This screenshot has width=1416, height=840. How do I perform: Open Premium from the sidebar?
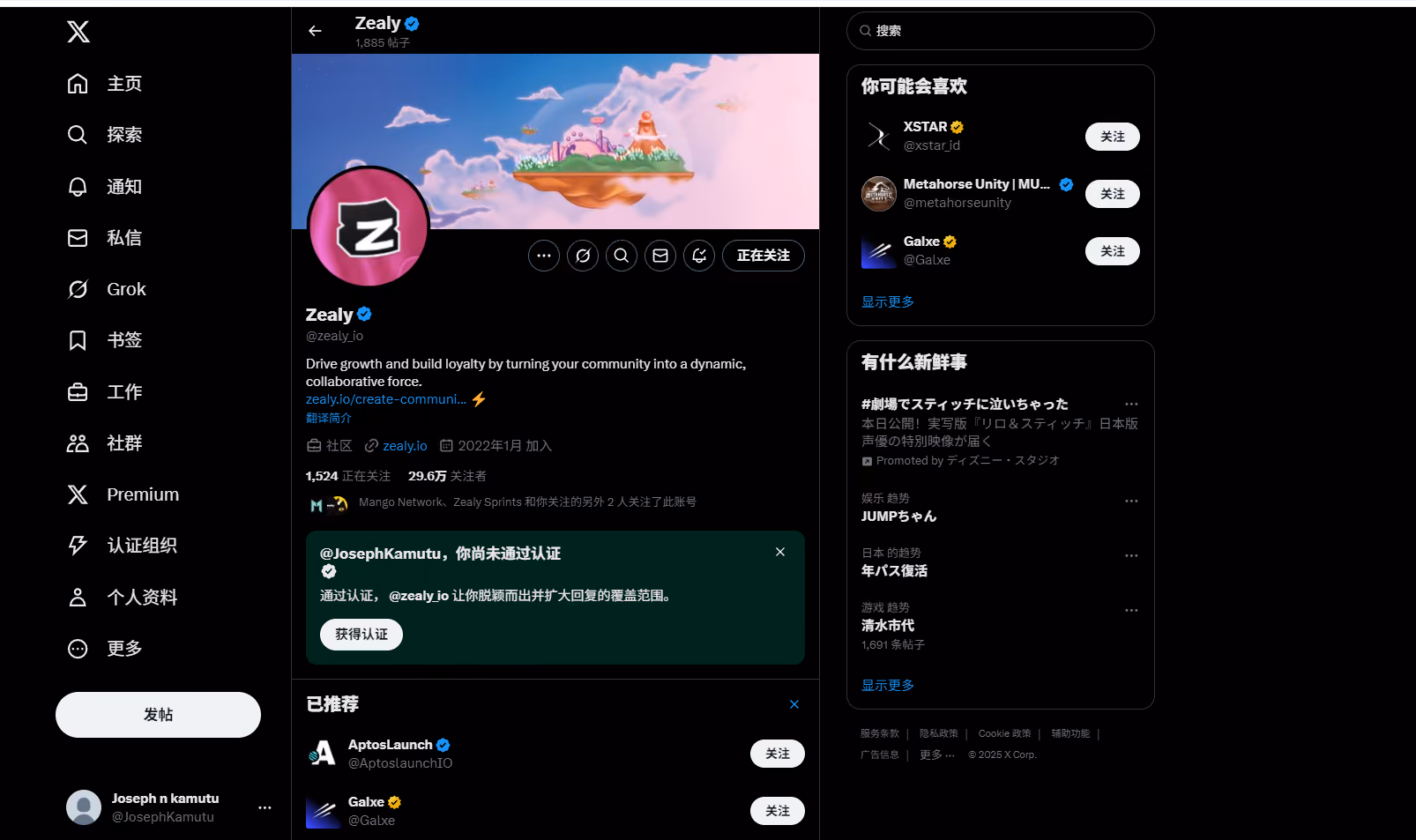tap(123, 494)
